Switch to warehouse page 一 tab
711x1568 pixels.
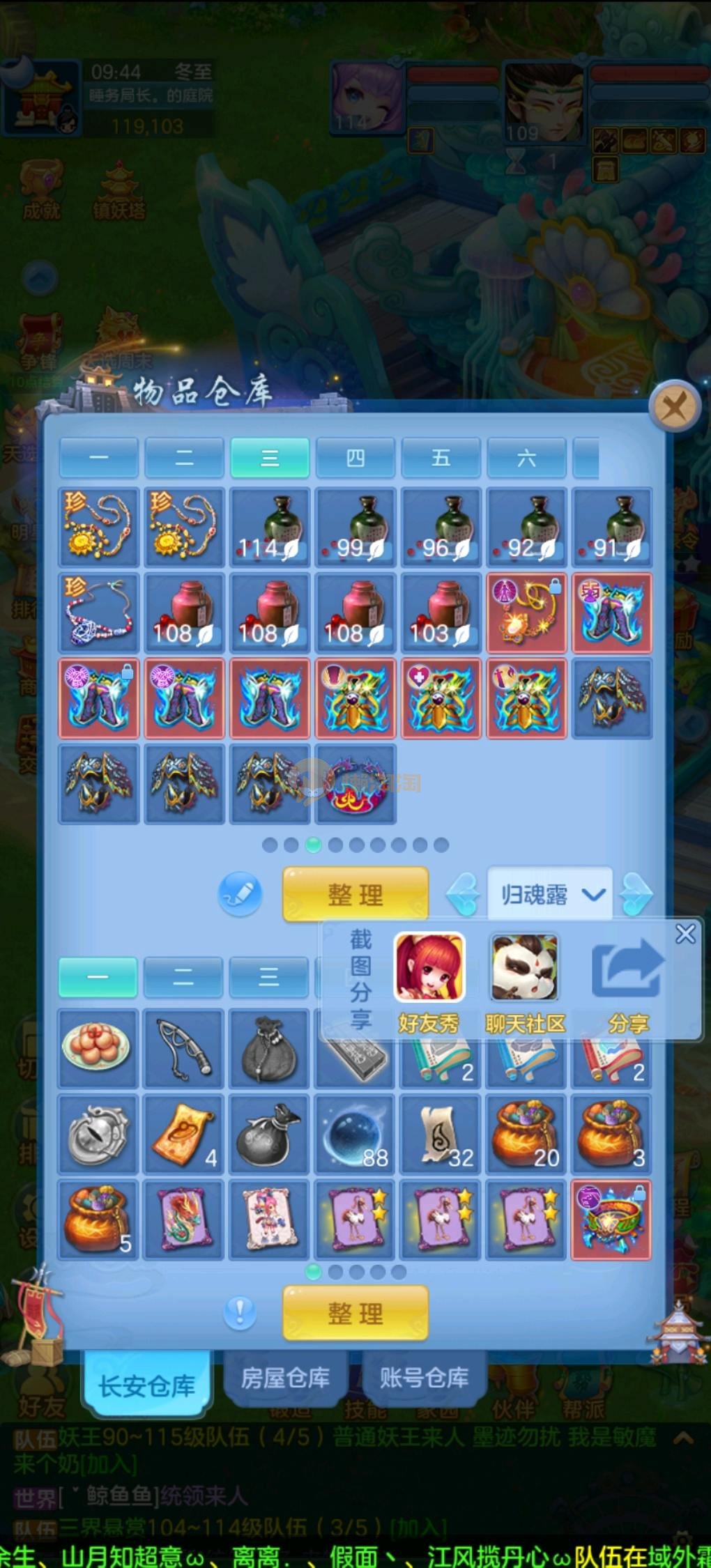click(98, 458)
